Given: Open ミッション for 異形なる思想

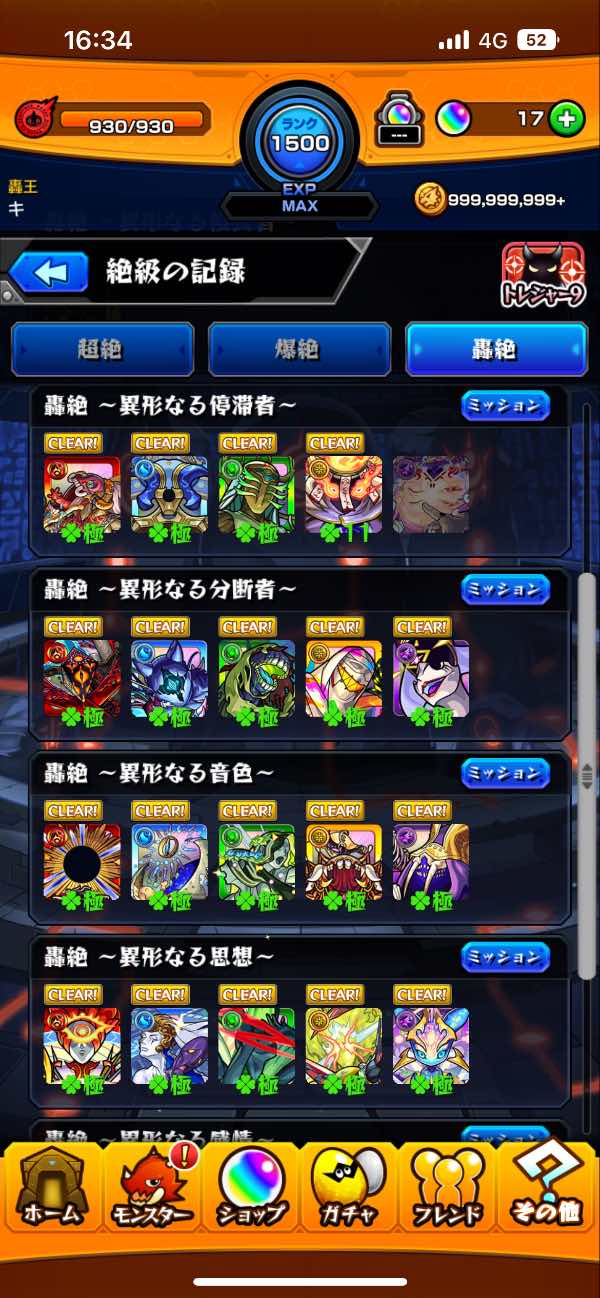Looking at the screenshot, I should click(506, 958).
